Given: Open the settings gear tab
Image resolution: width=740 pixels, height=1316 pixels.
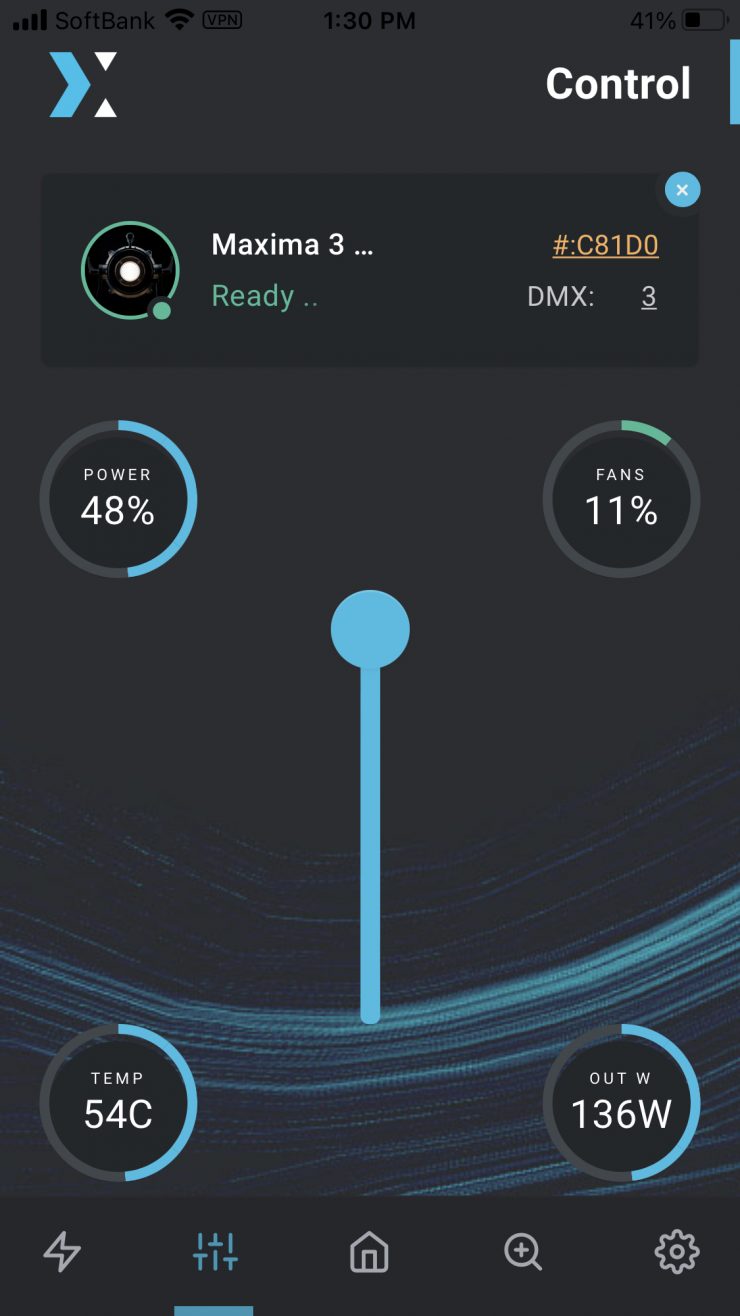Looking at the screenshot, I should [677, 1251].
